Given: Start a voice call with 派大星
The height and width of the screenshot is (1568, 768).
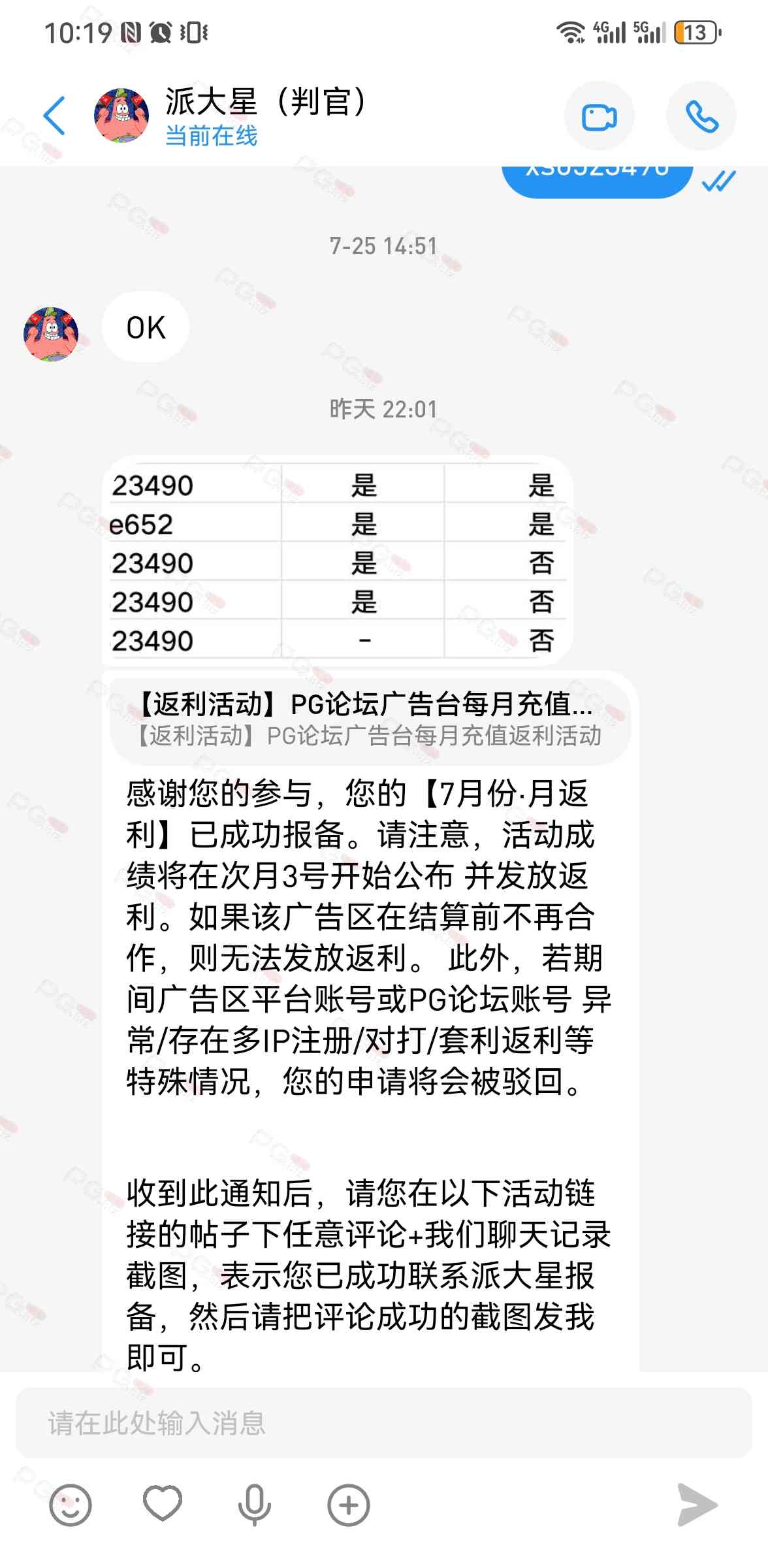Looking at the screenshot, I should (x=701, y=116).
